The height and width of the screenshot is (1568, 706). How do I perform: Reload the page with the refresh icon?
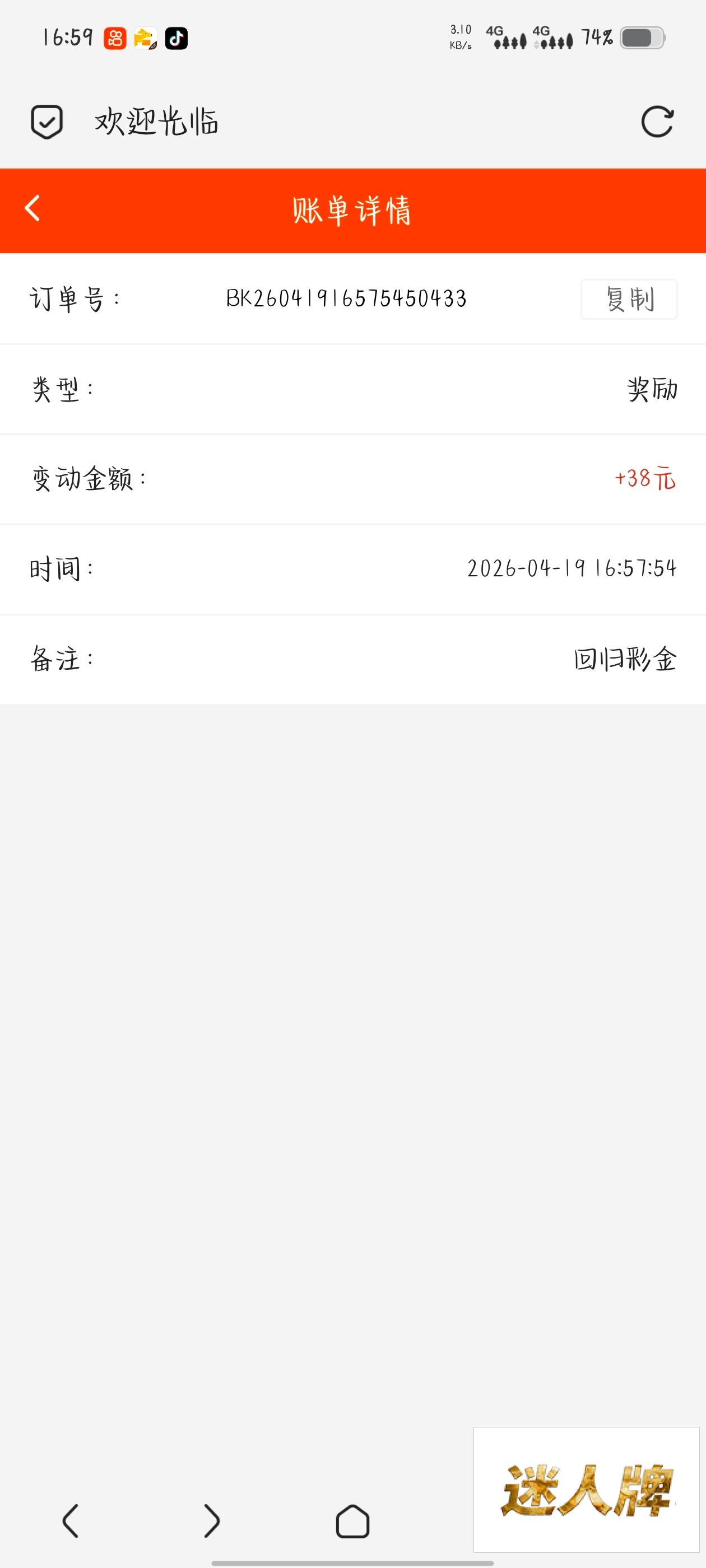pos(657,122)
